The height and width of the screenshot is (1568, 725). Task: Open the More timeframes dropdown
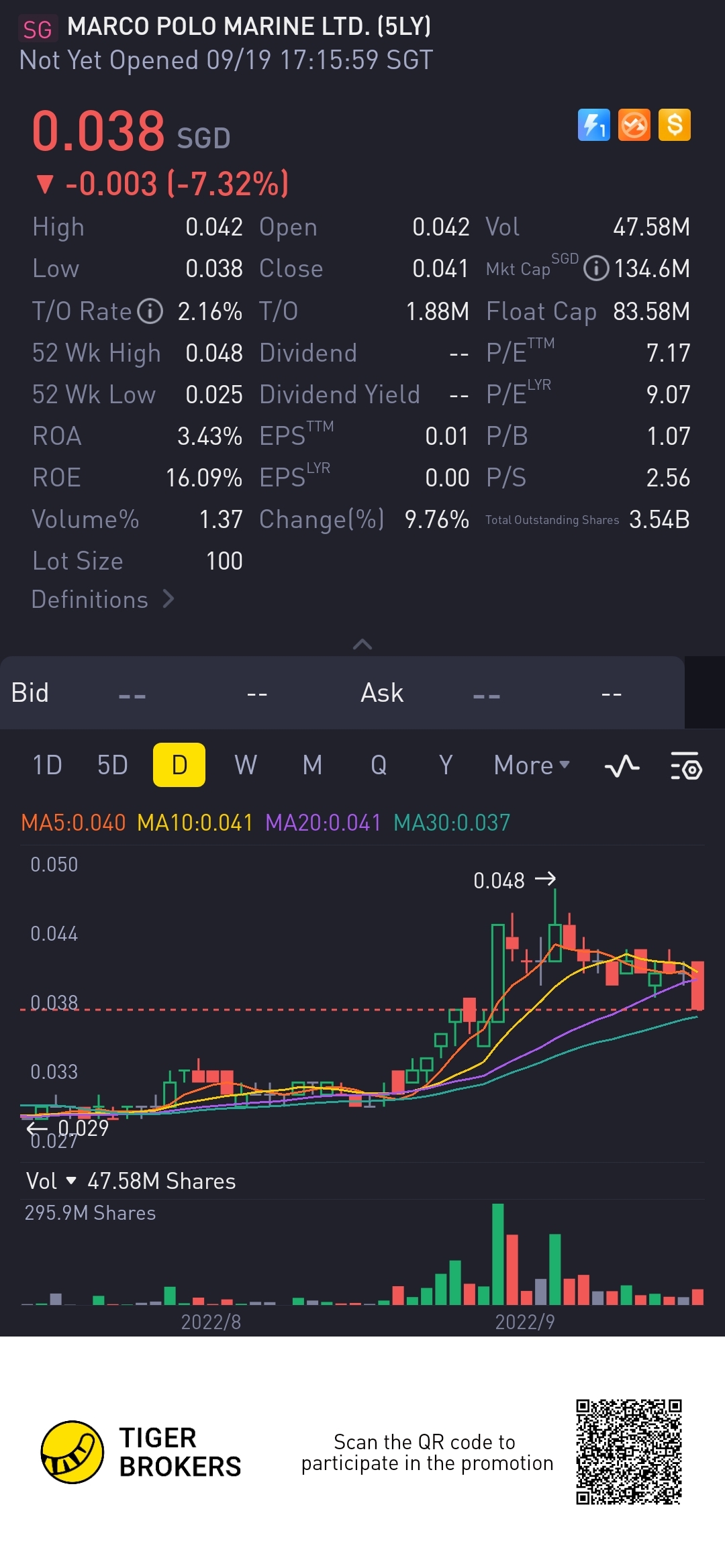click(x=532, y=765)
